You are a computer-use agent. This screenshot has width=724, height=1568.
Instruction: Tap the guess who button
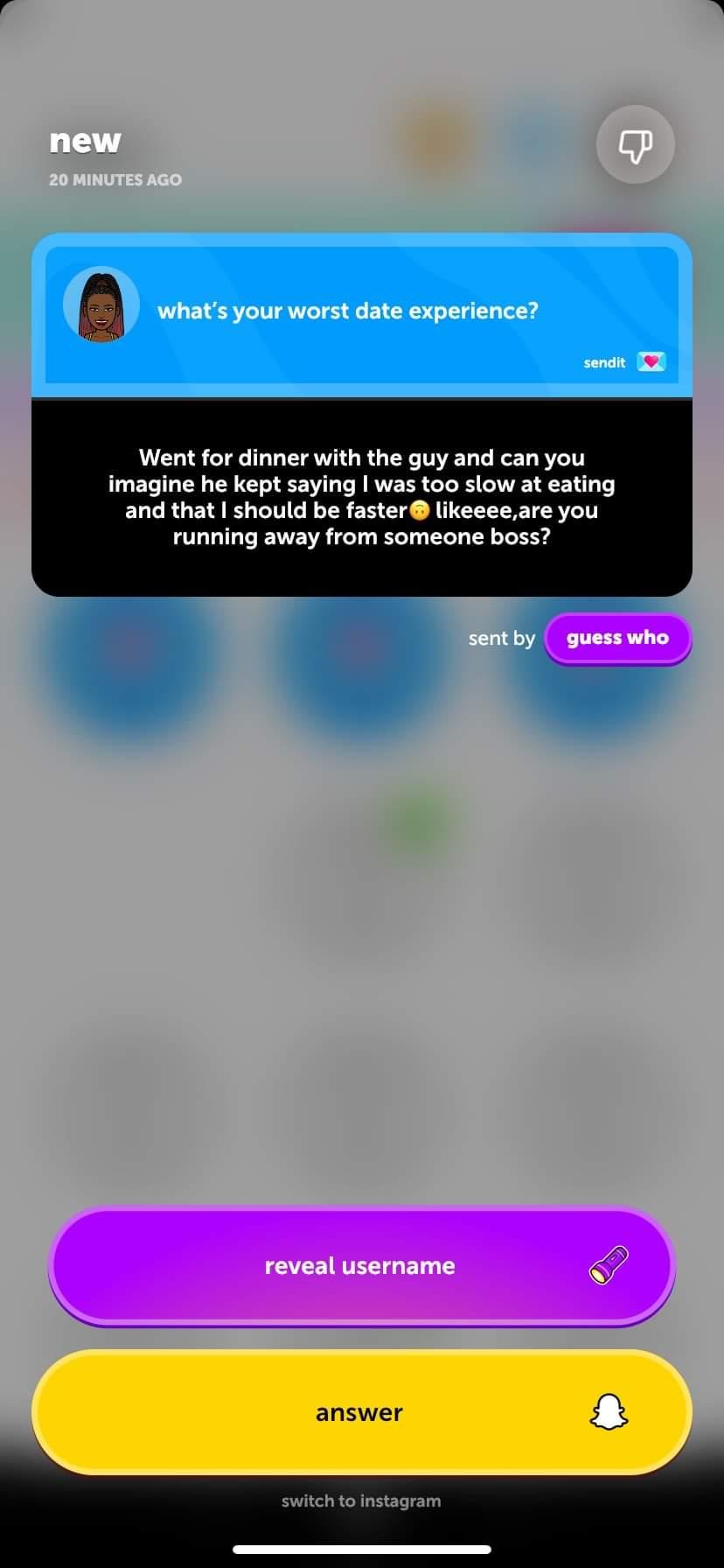(x=617, y=639)
